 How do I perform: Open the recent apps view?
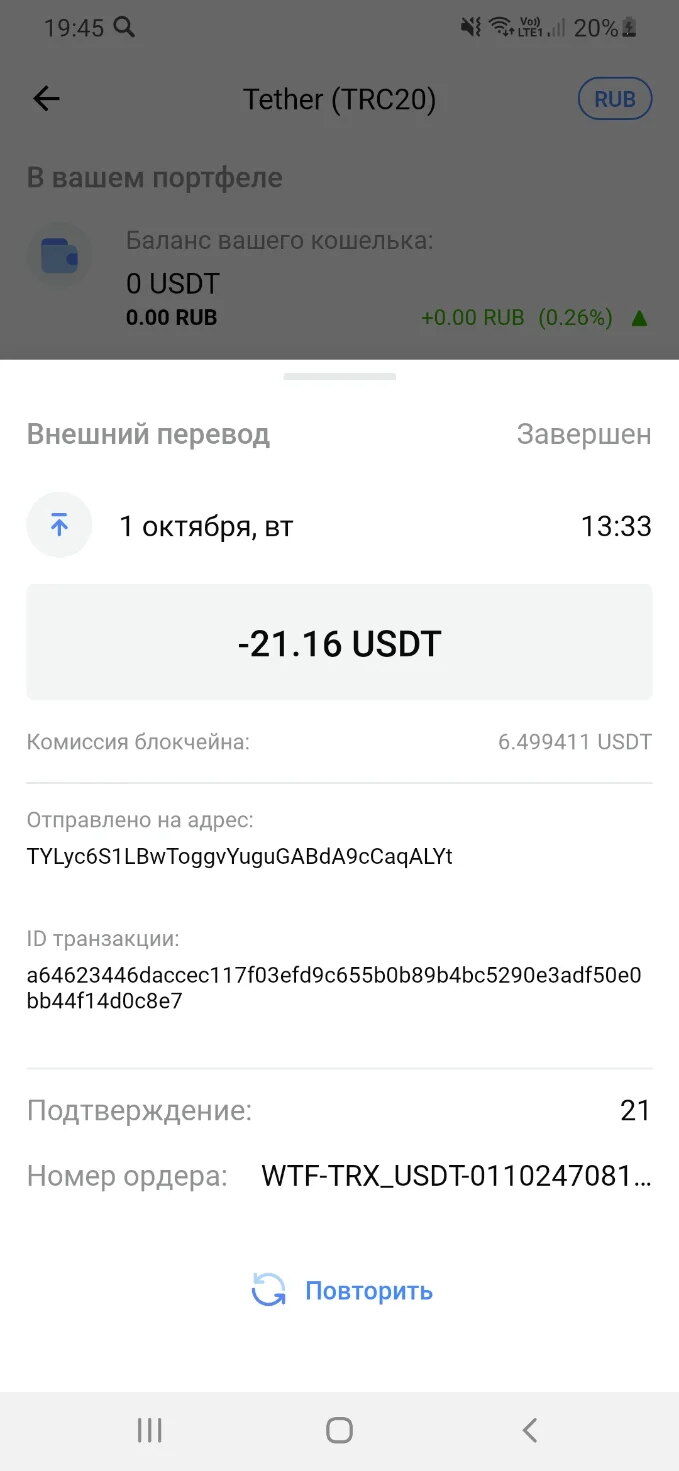(149, 1430)
